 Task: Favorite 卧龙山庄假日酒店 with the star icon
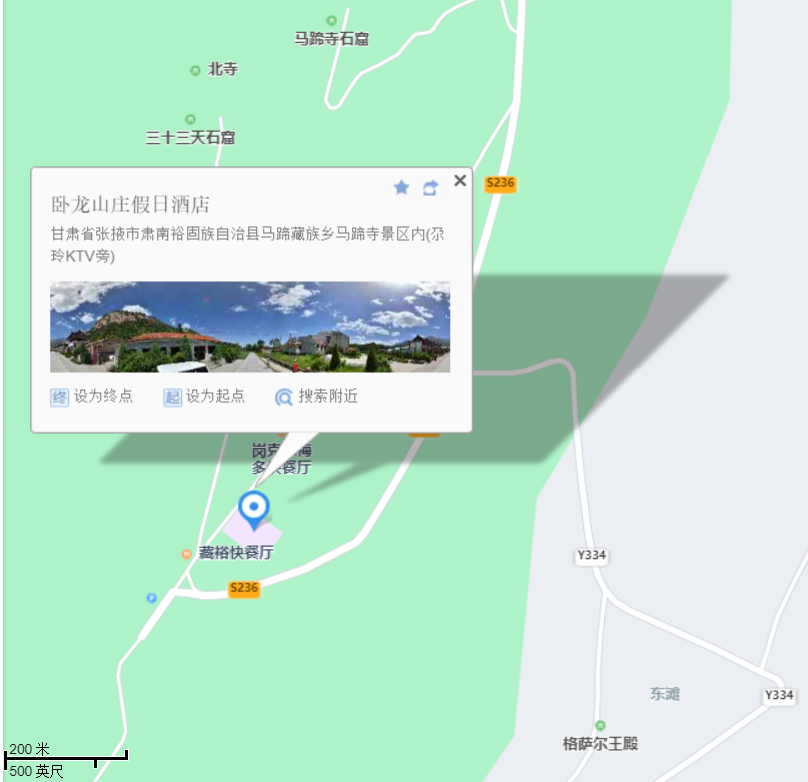(x=401, y=188)
